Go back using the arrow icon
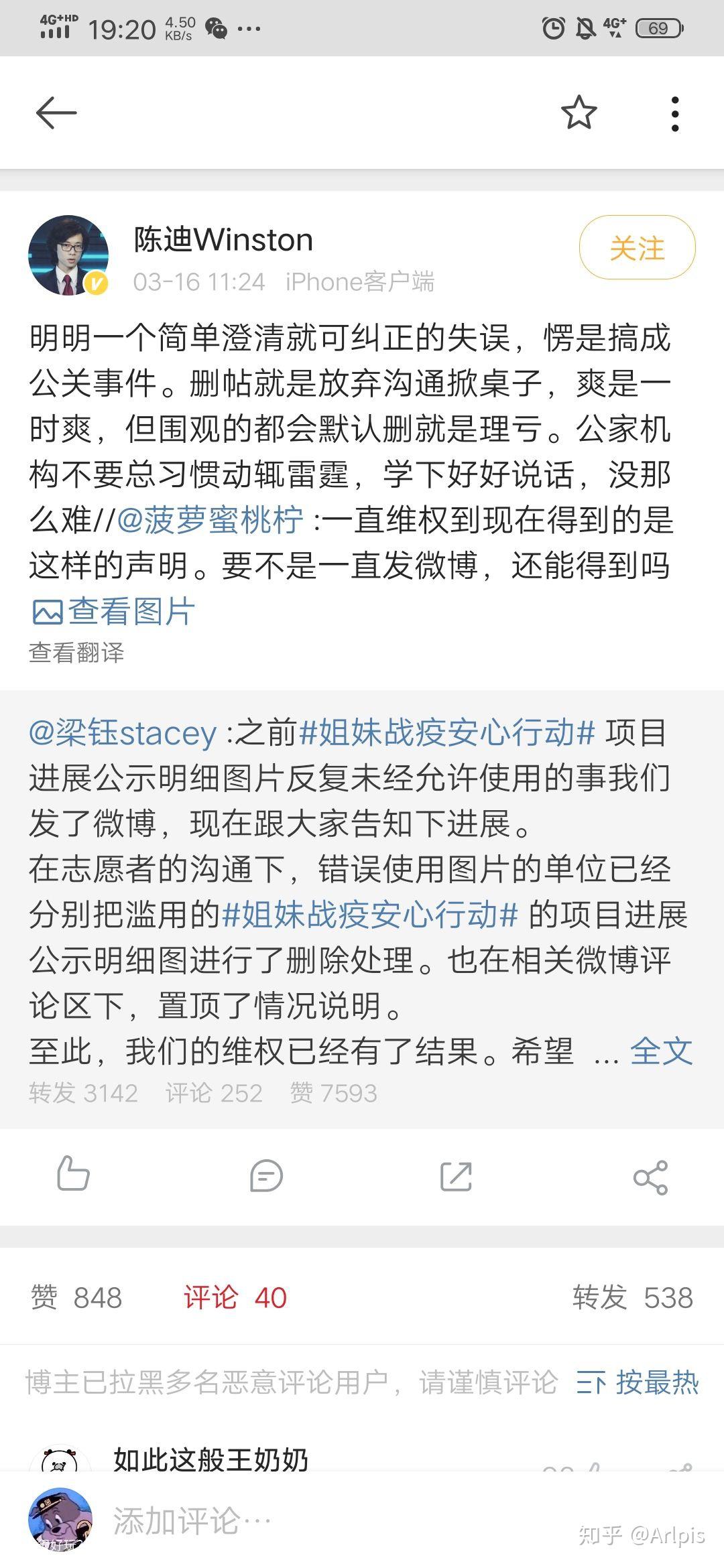 56,113
